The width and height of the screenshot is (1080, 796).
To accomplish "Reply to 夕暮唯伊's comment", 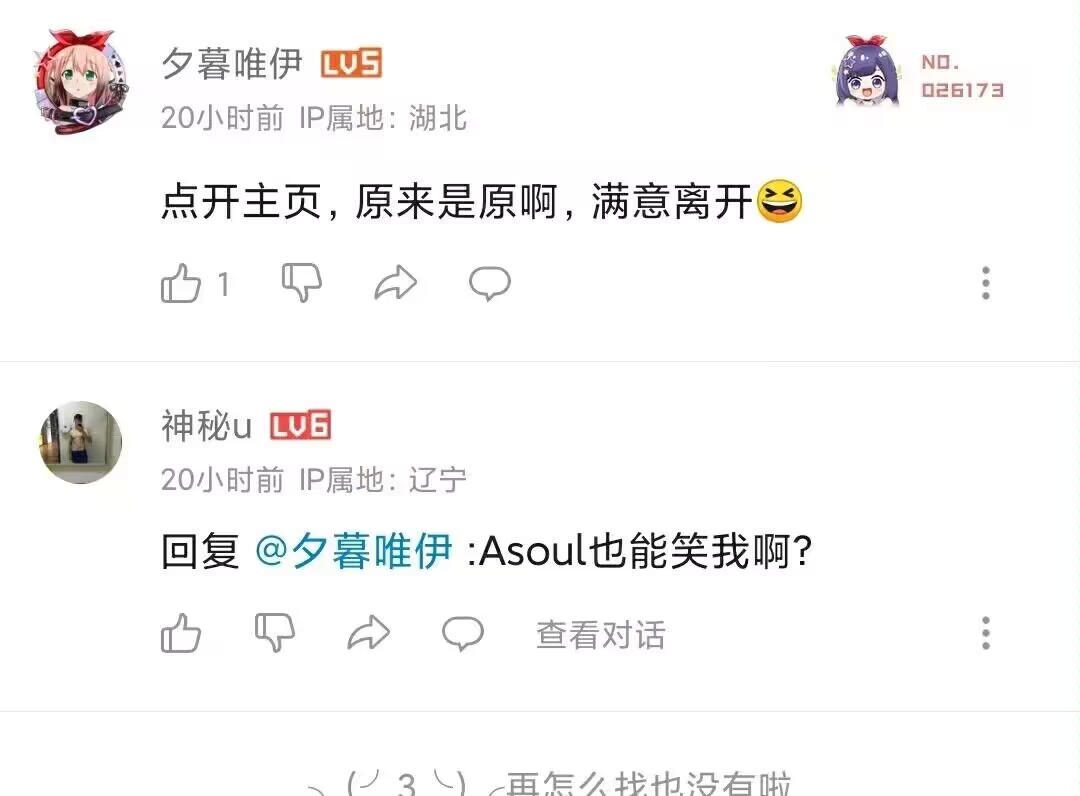I will (490, 283).
